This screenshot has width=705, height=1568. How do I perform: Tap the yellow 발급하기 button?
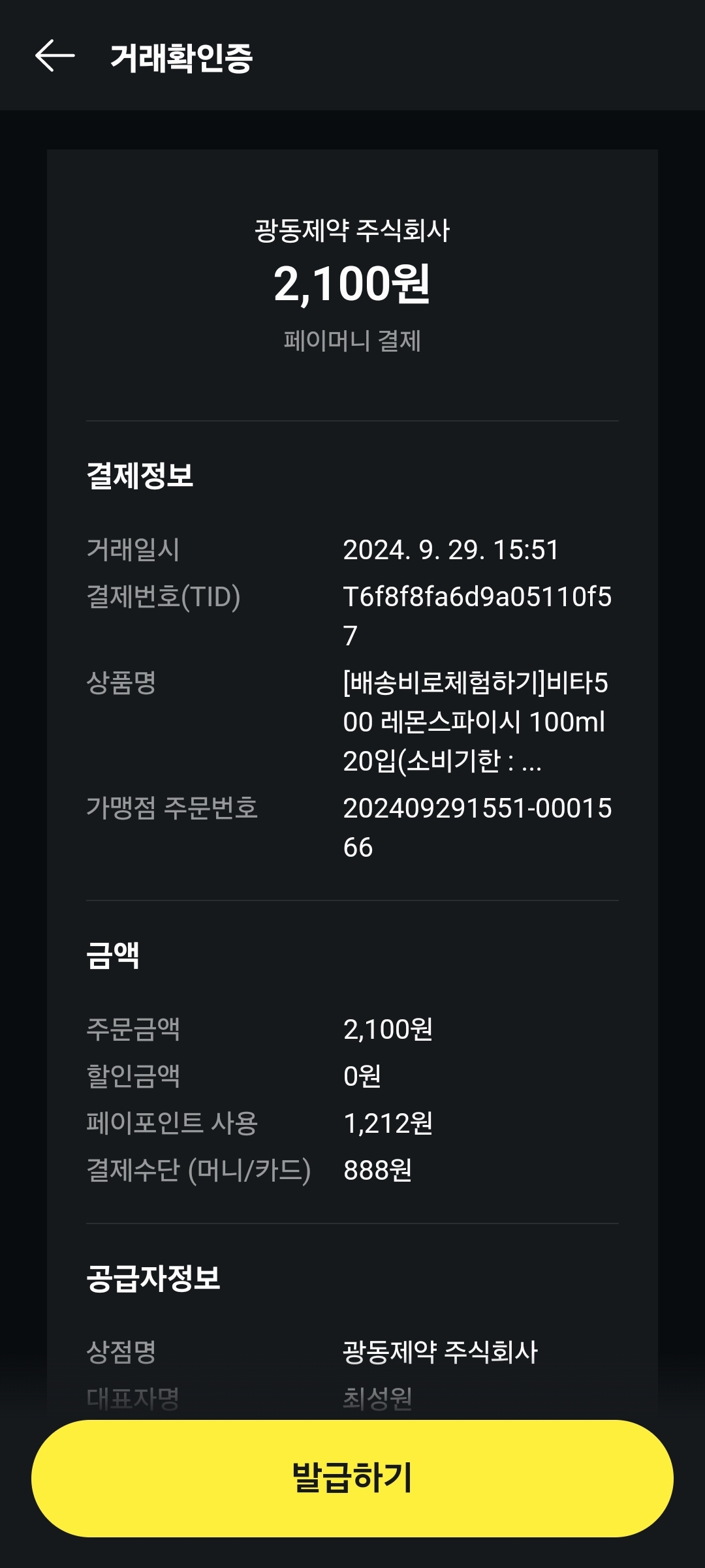click(x=352, y=1478)
